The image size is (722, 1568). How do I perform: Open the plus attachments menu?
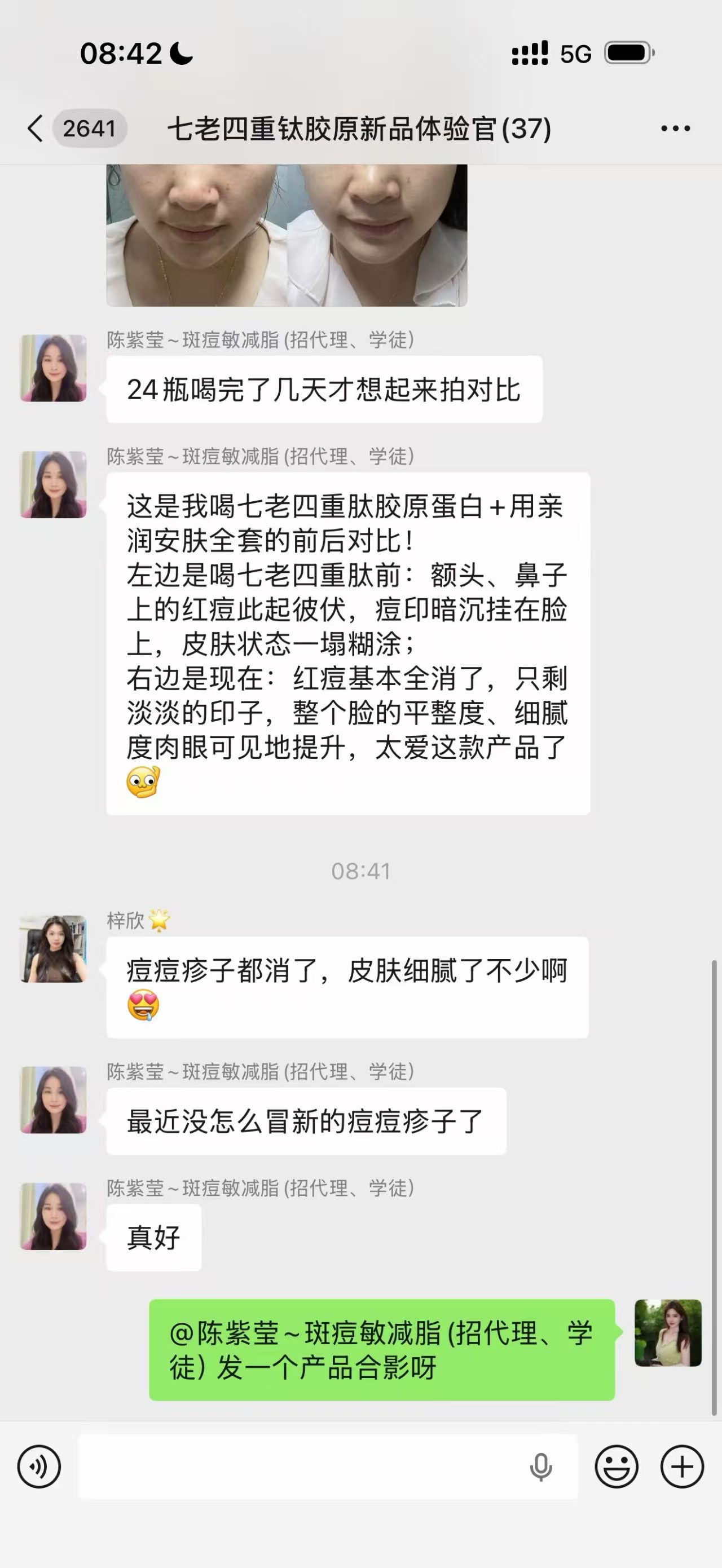(682, 1467)
